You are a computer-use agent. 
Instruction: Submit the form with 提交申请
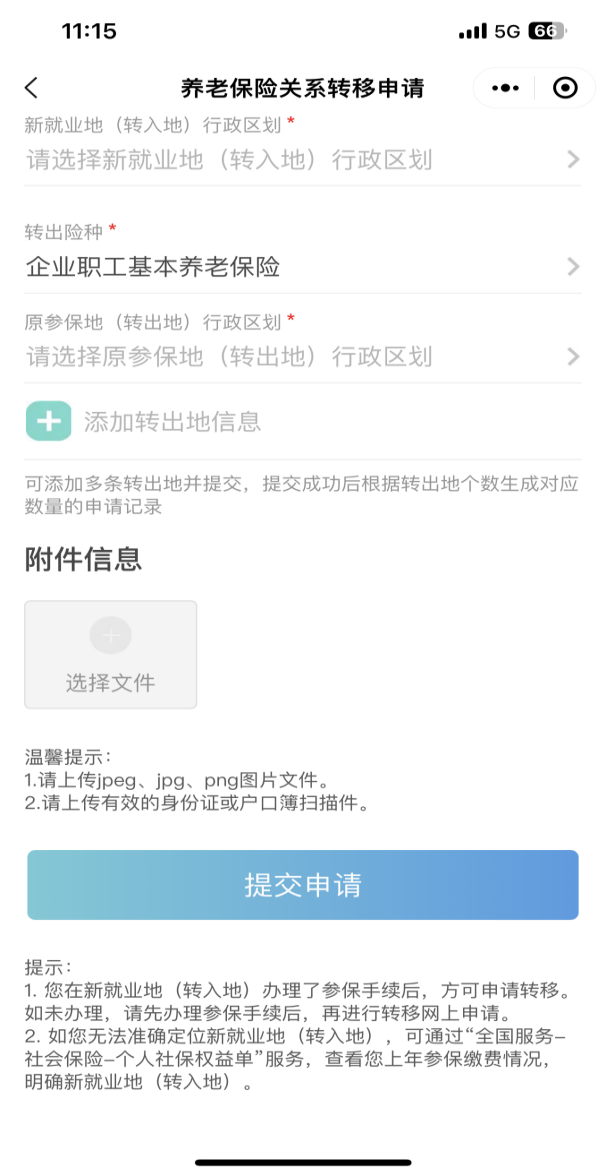(303, 885)
